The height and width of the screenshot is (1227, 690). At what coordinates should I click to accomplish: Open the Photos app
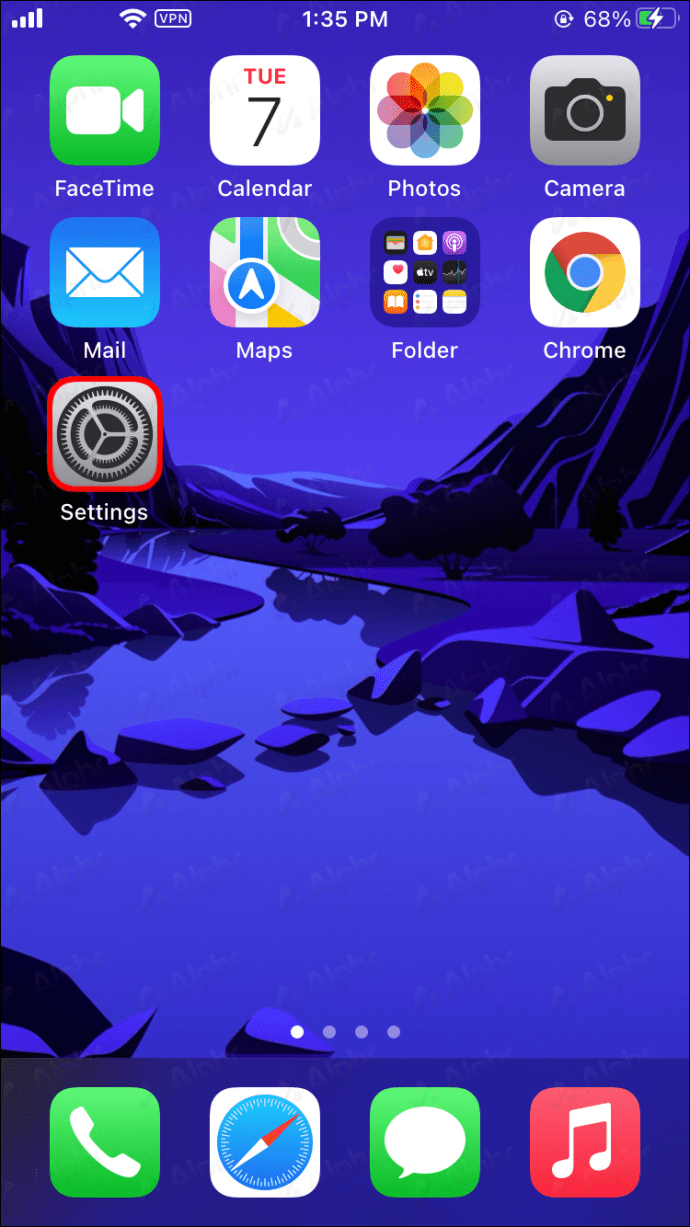425,110
